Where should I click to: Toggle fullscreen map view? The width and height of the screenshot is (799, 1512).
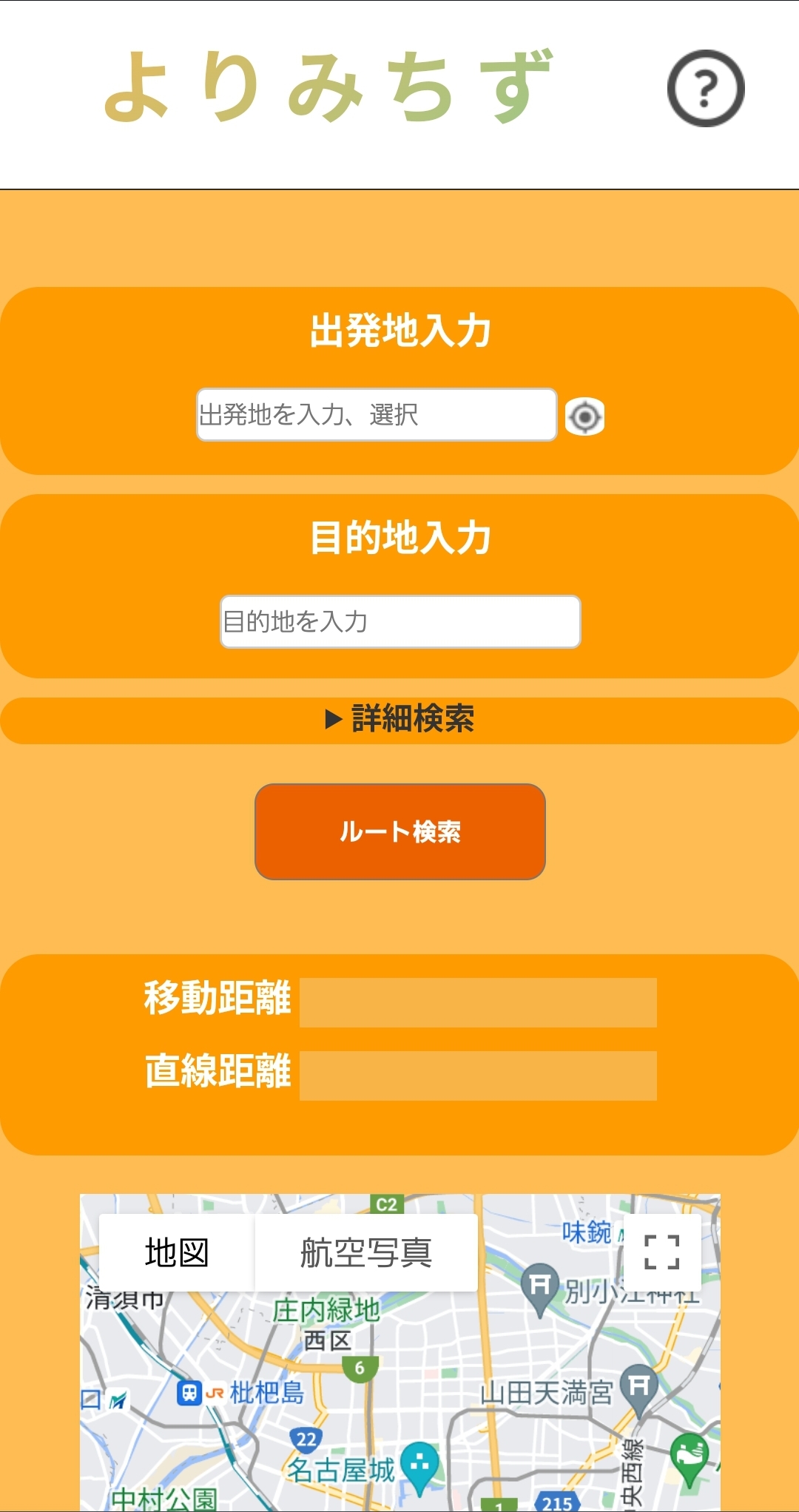coord(661,1252)
